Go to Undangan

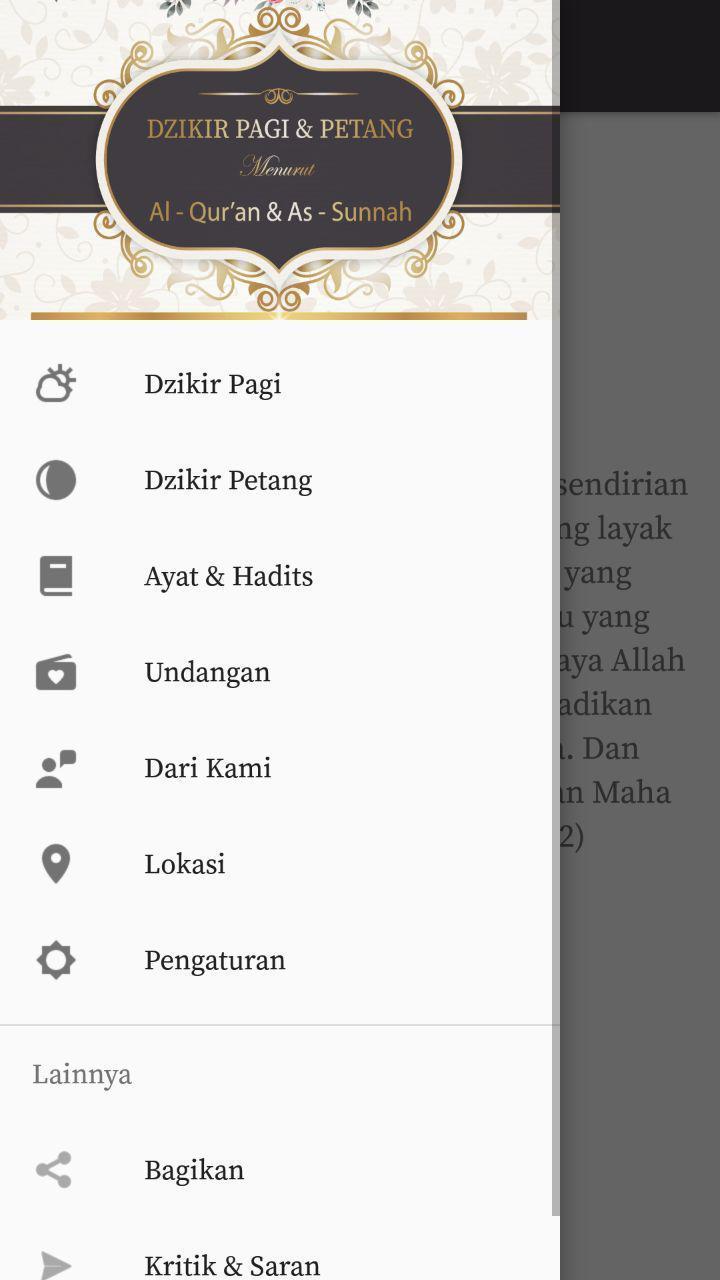point(207,672)
